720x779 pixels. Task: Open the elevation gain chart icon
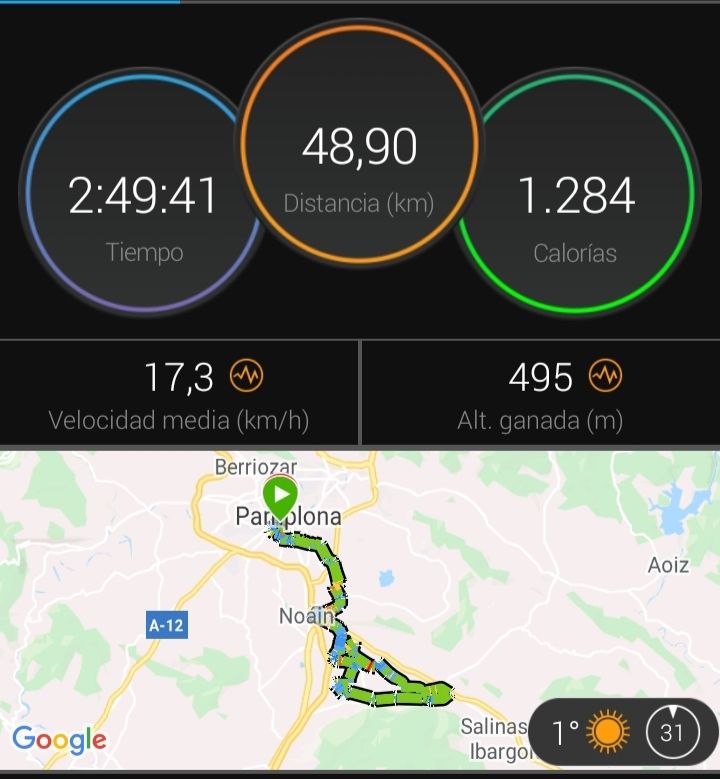point(606,377)
